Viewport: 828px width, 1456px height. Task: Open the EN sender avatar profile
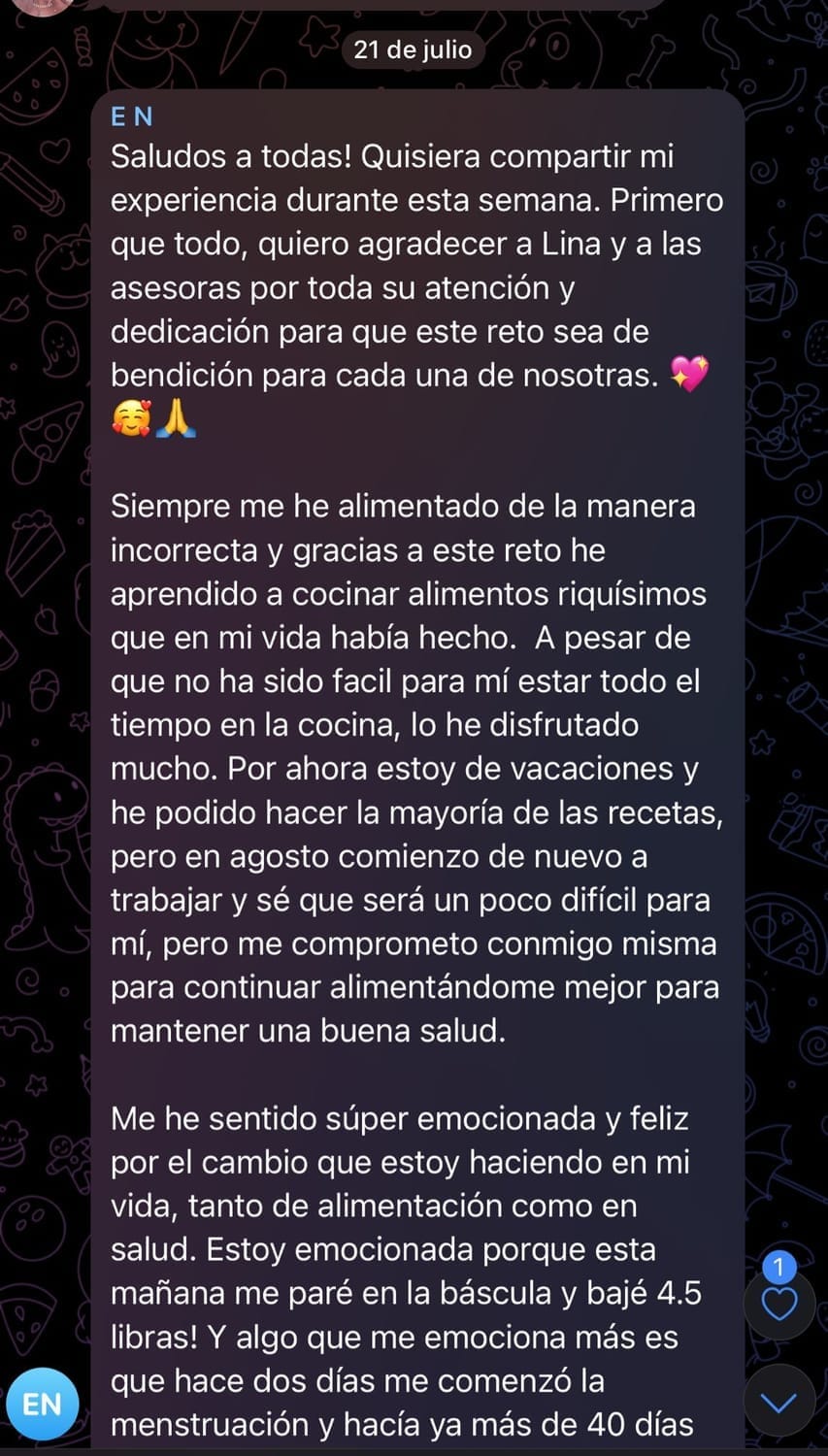coord(42,1404)
